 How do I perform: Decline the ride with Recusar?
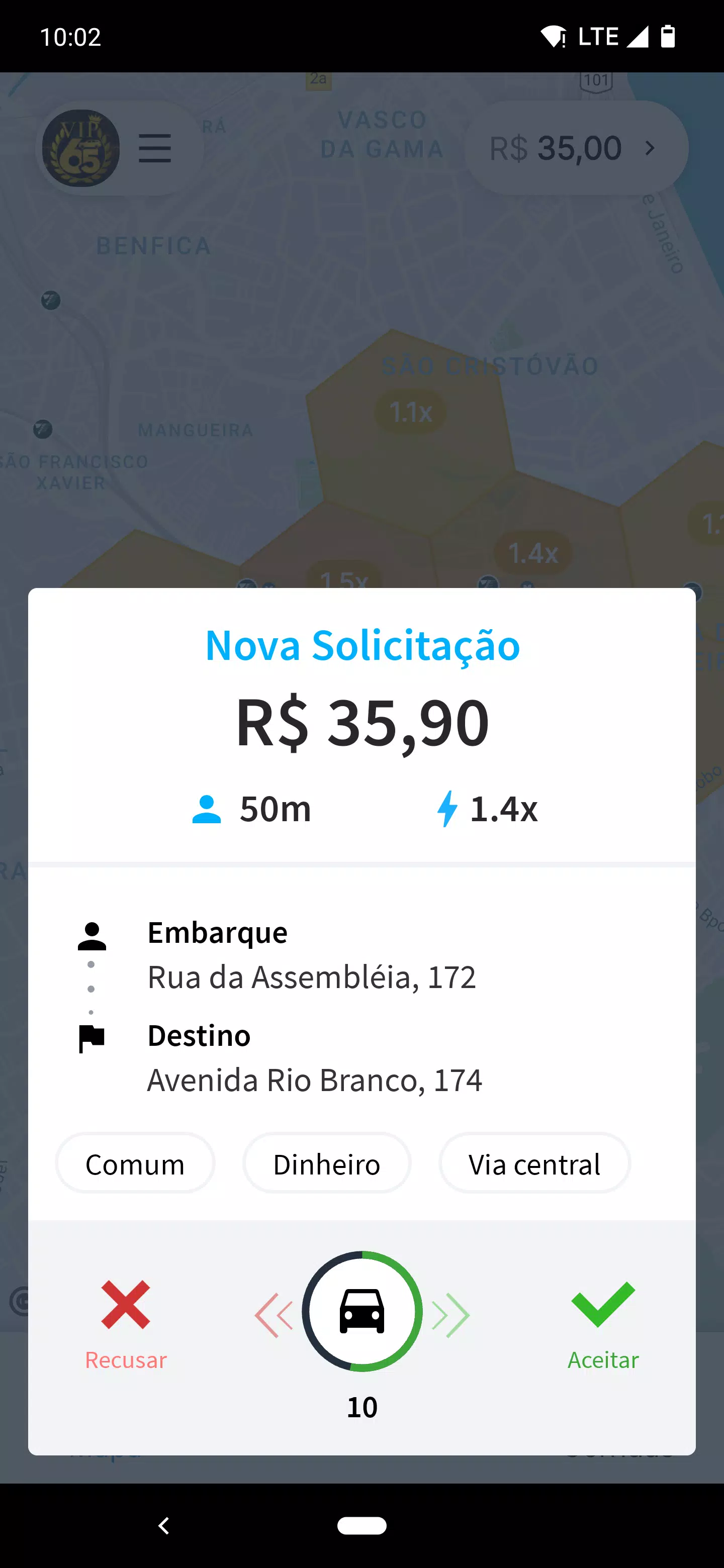point(125,1325)
